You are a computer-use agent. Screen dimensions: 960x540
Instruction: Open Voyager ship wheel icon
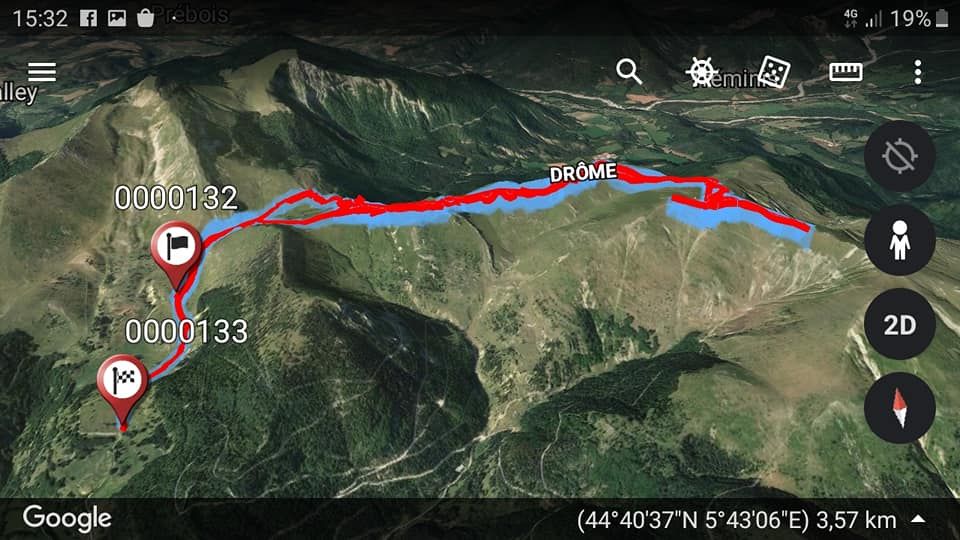point(701,71)
